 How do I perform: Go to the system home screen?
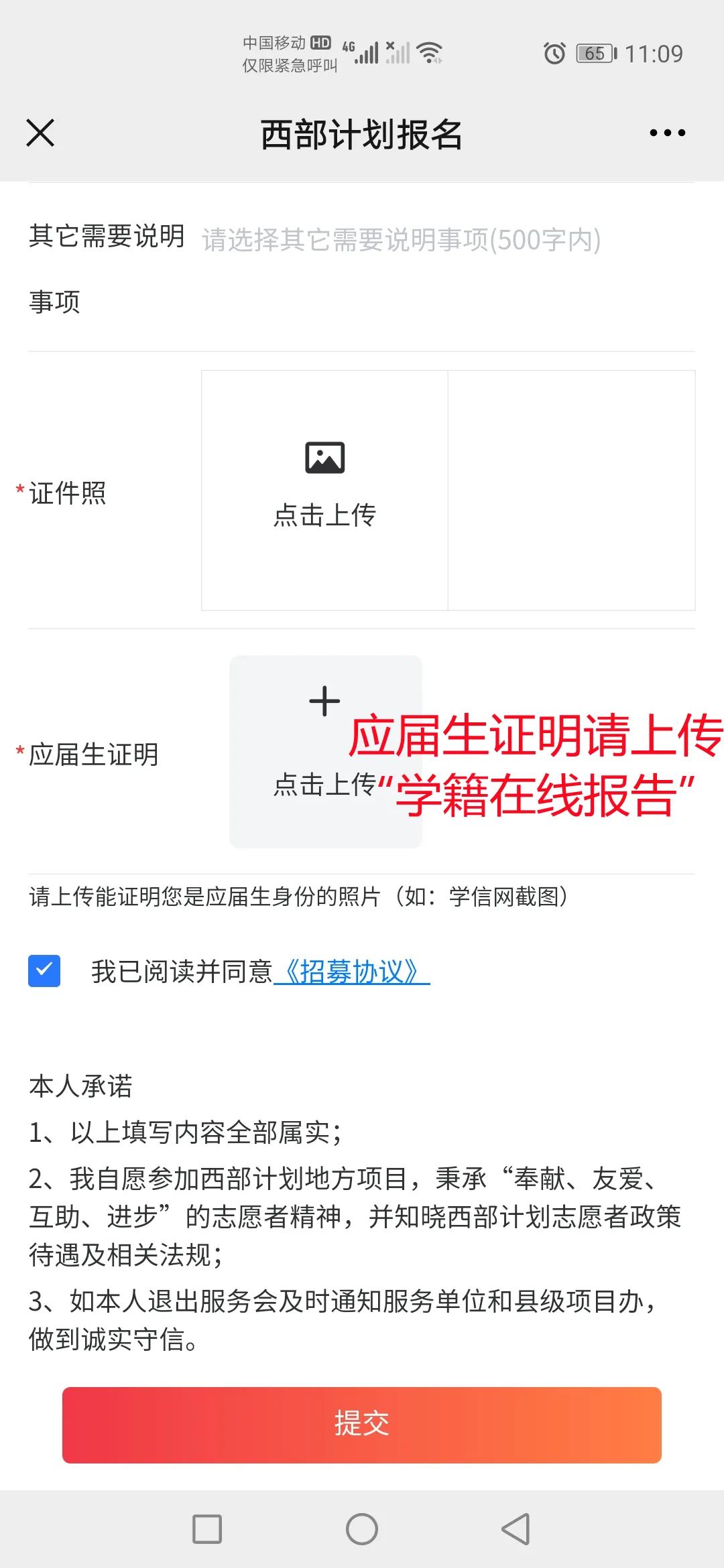coord(362,1529)
